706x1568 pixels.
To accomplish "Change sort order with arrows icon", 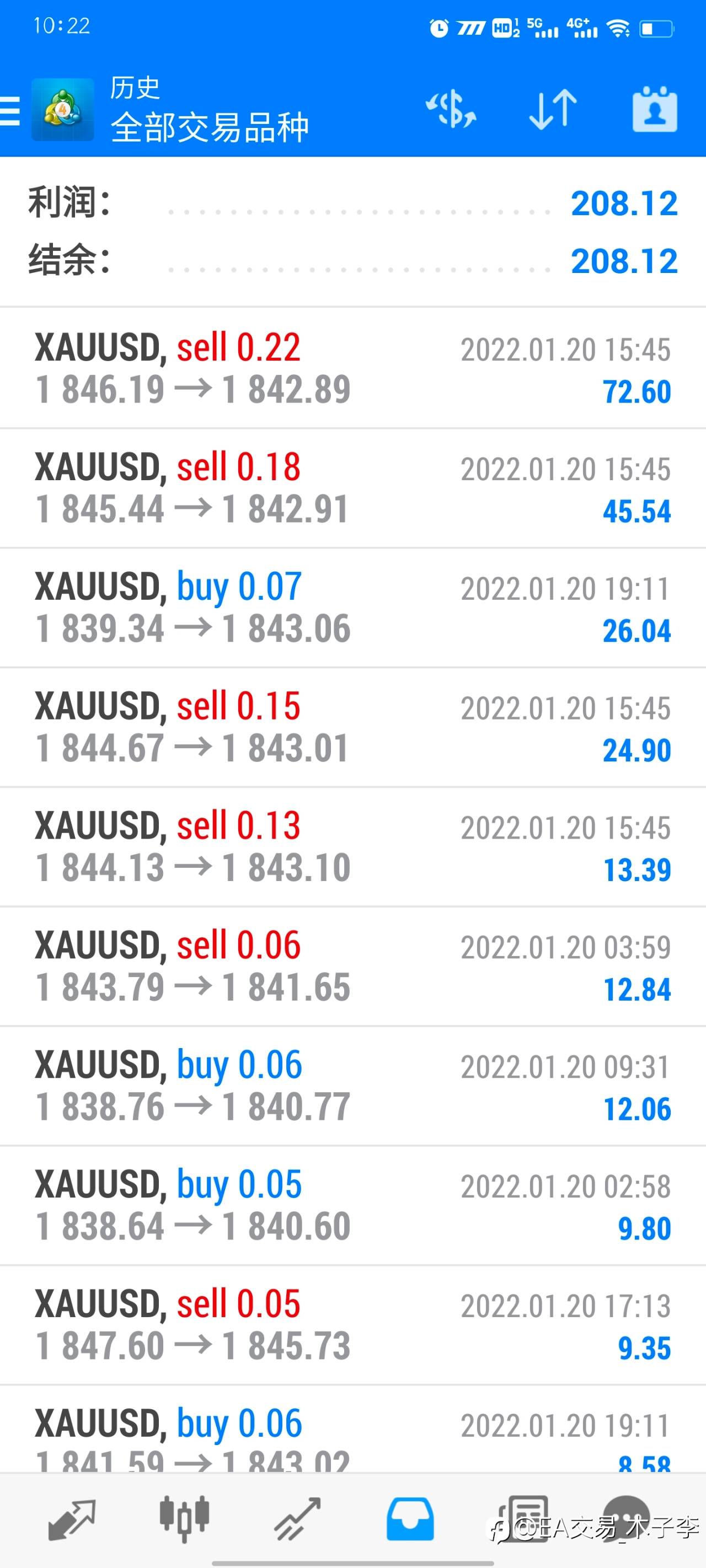I will tap(553, 110).
